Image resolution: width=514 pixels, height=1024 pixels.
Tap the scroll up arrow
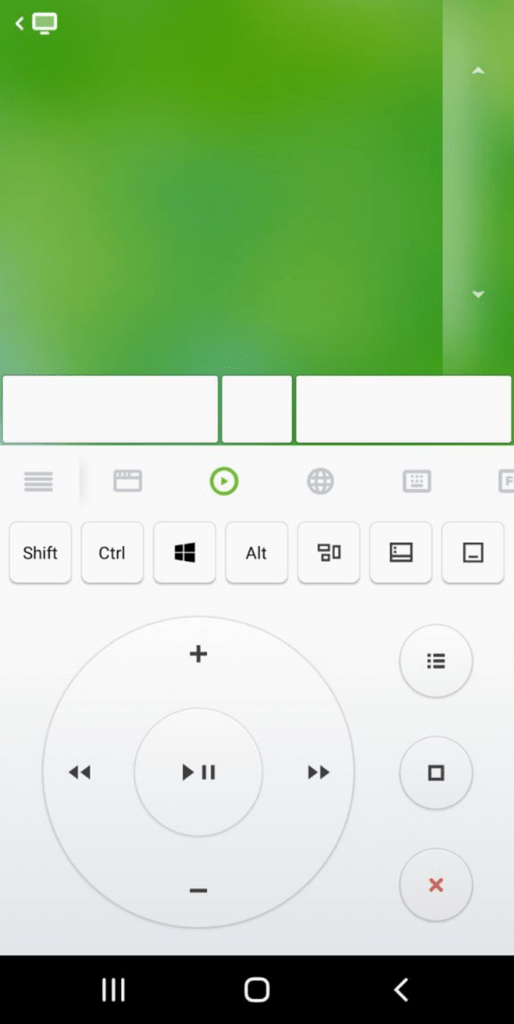478,71
